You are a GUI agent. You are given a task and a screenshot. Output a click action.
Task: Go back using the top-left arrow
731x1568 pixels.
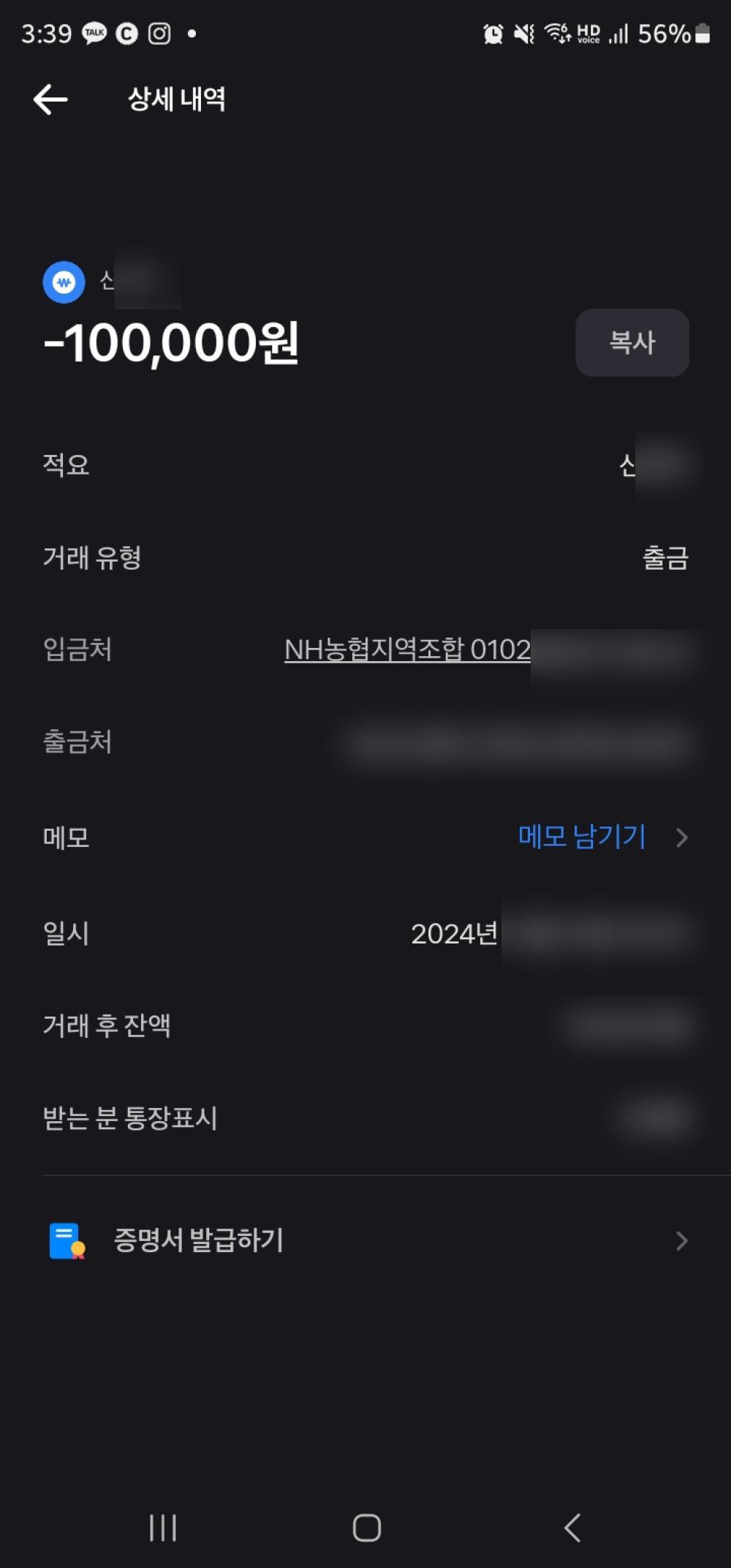[x=50, y=99]
